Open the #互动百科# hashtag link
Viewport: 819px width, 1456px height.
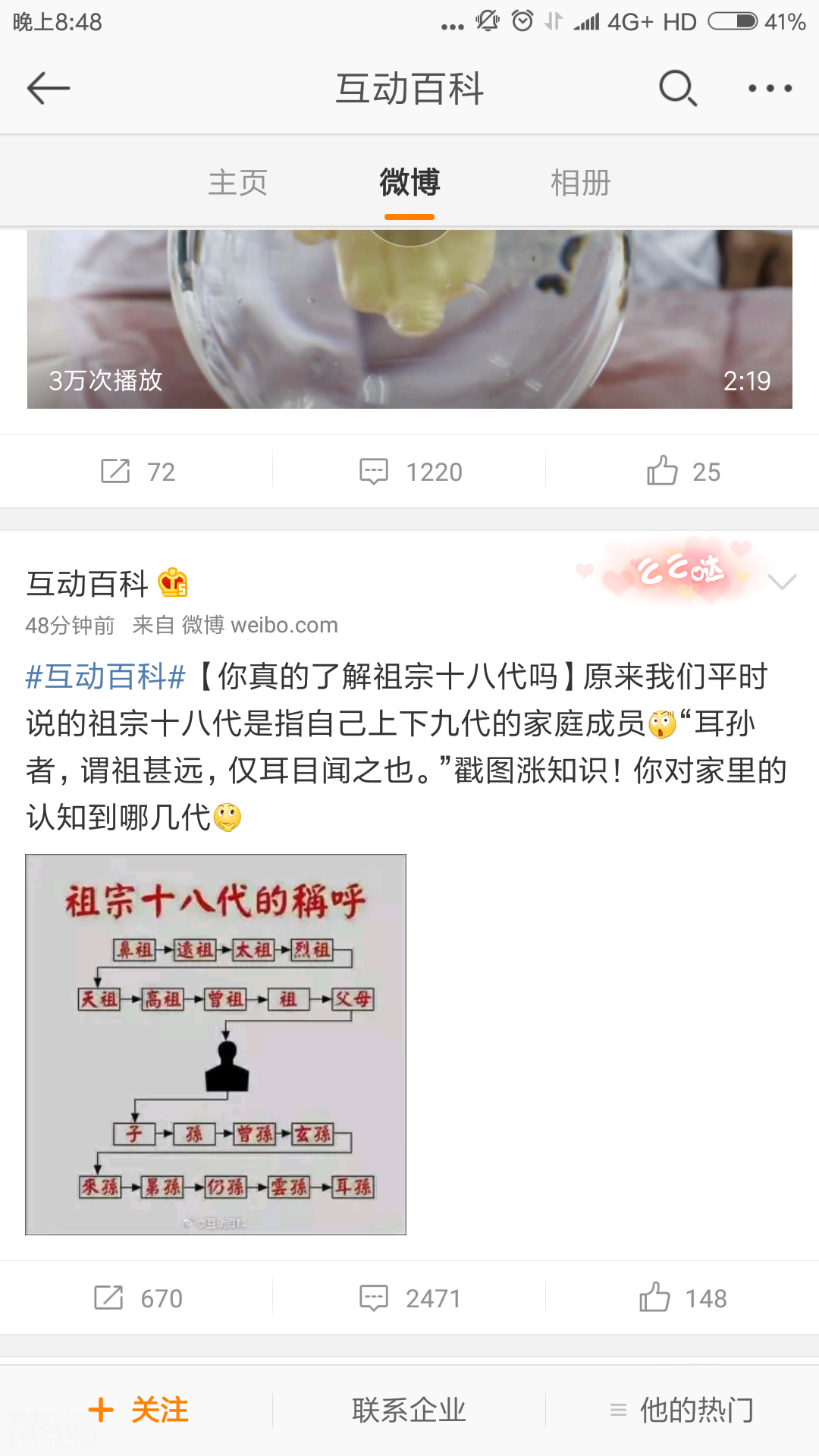[x=105, y=676]
